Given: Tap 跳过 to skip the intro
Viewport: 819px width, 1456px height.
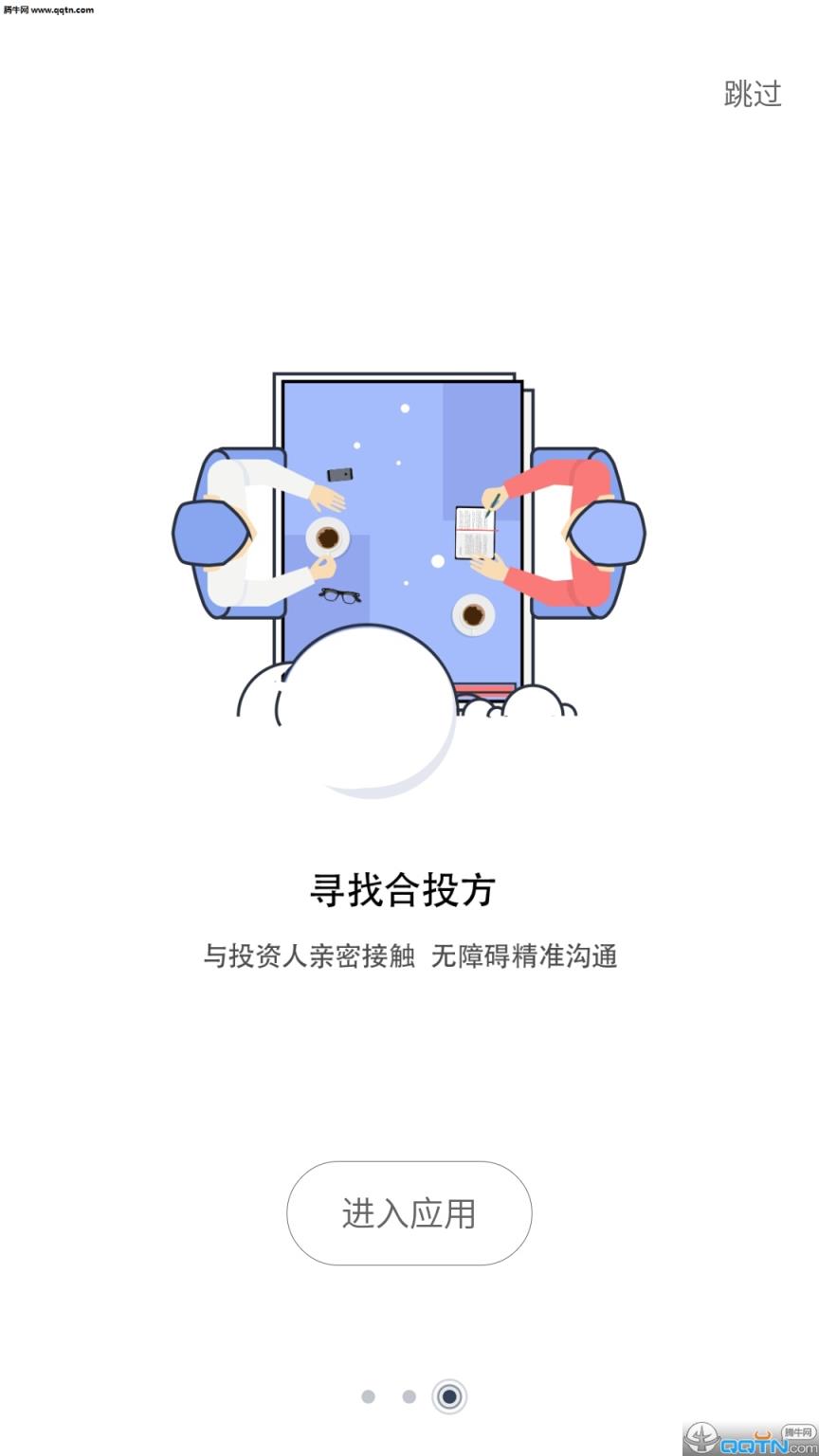Looking at the screenshot, I should 752,92.
